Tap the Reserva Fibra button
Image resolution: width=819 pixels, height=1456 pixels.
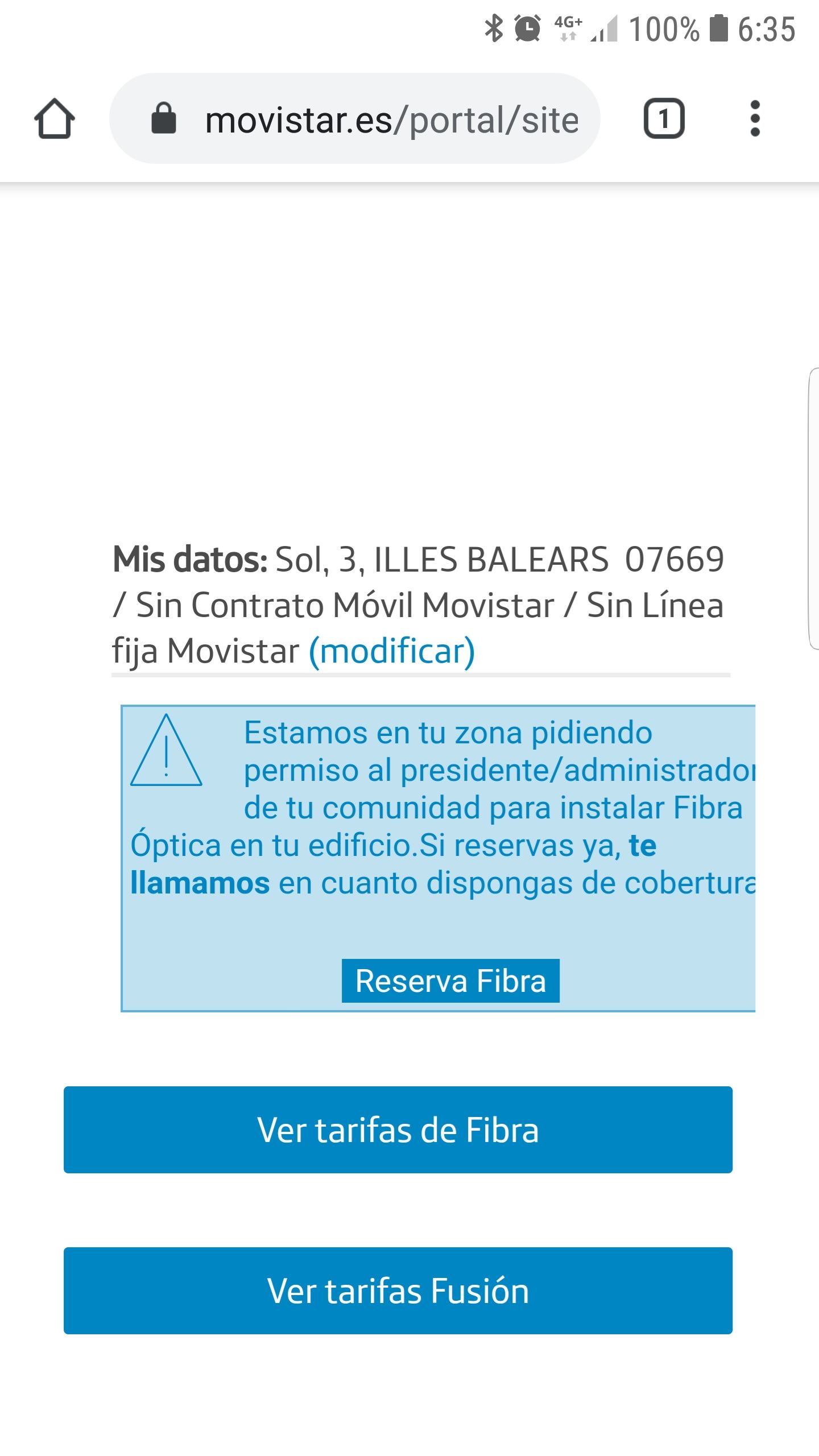(450, 981)
